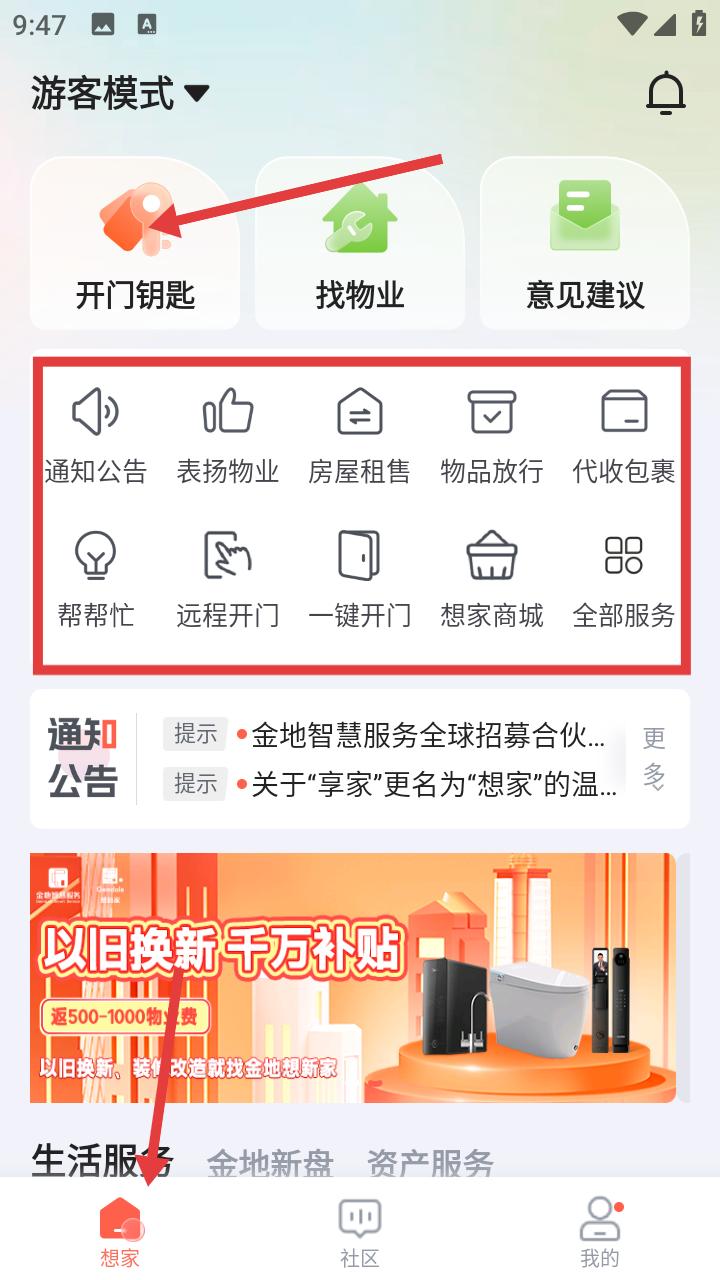The height and width of the screenshot is (1280, 720).
Task: Open the 意见建议 card
Action: click(585, 244)
